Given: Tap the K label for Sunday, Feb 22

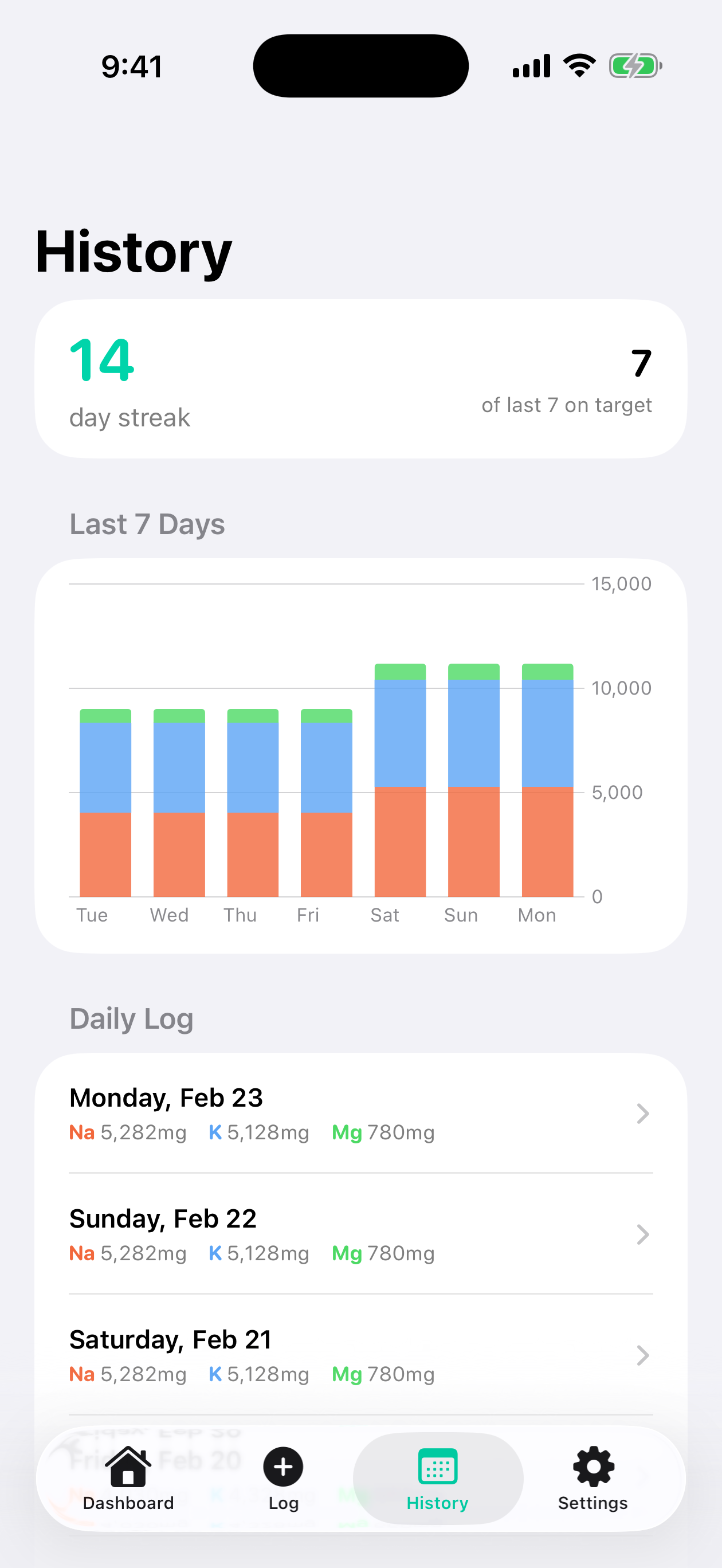Looking at the screenshot, I should (x=214, y=1253).
